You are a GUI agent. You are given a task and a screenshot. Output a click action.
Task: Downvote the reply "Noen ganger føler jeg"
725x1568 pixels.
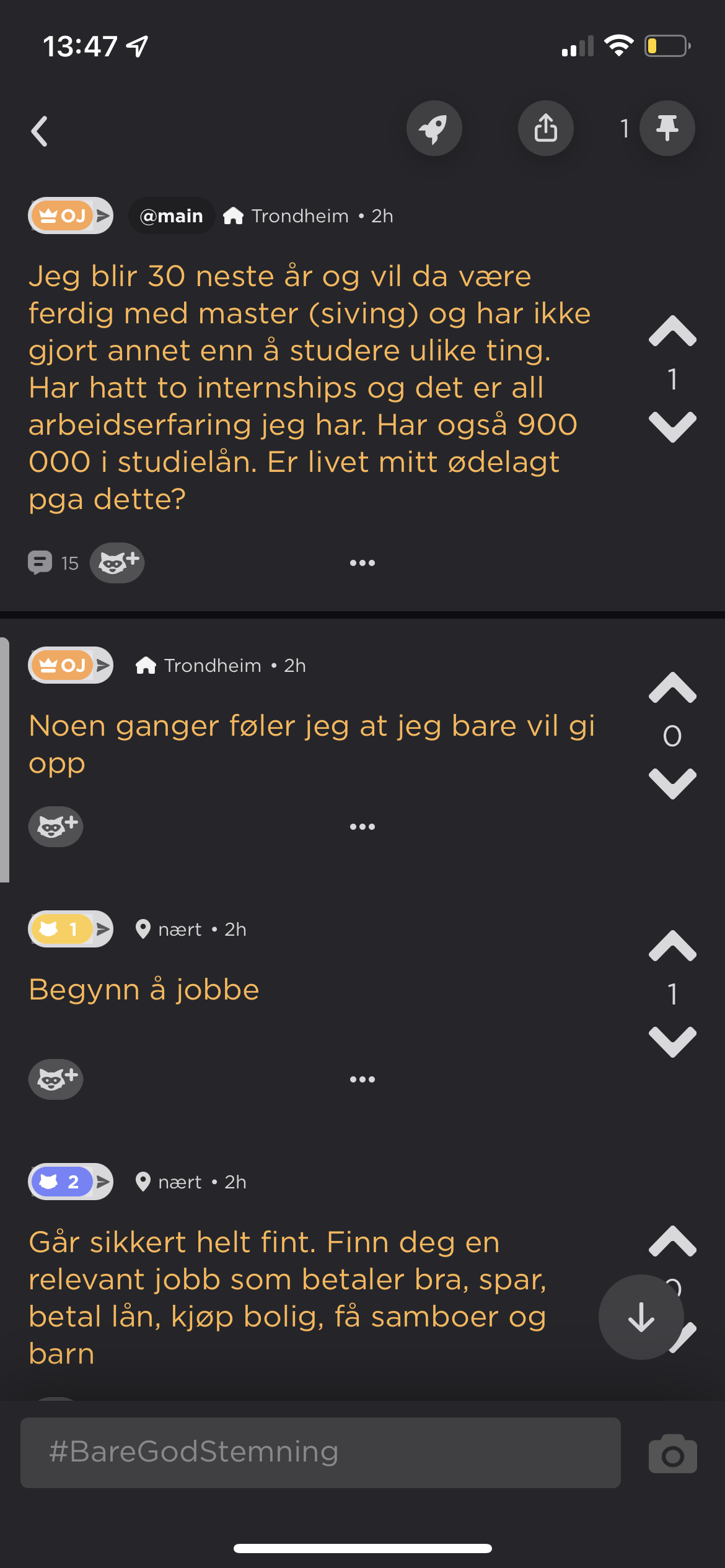coord(672,783)
